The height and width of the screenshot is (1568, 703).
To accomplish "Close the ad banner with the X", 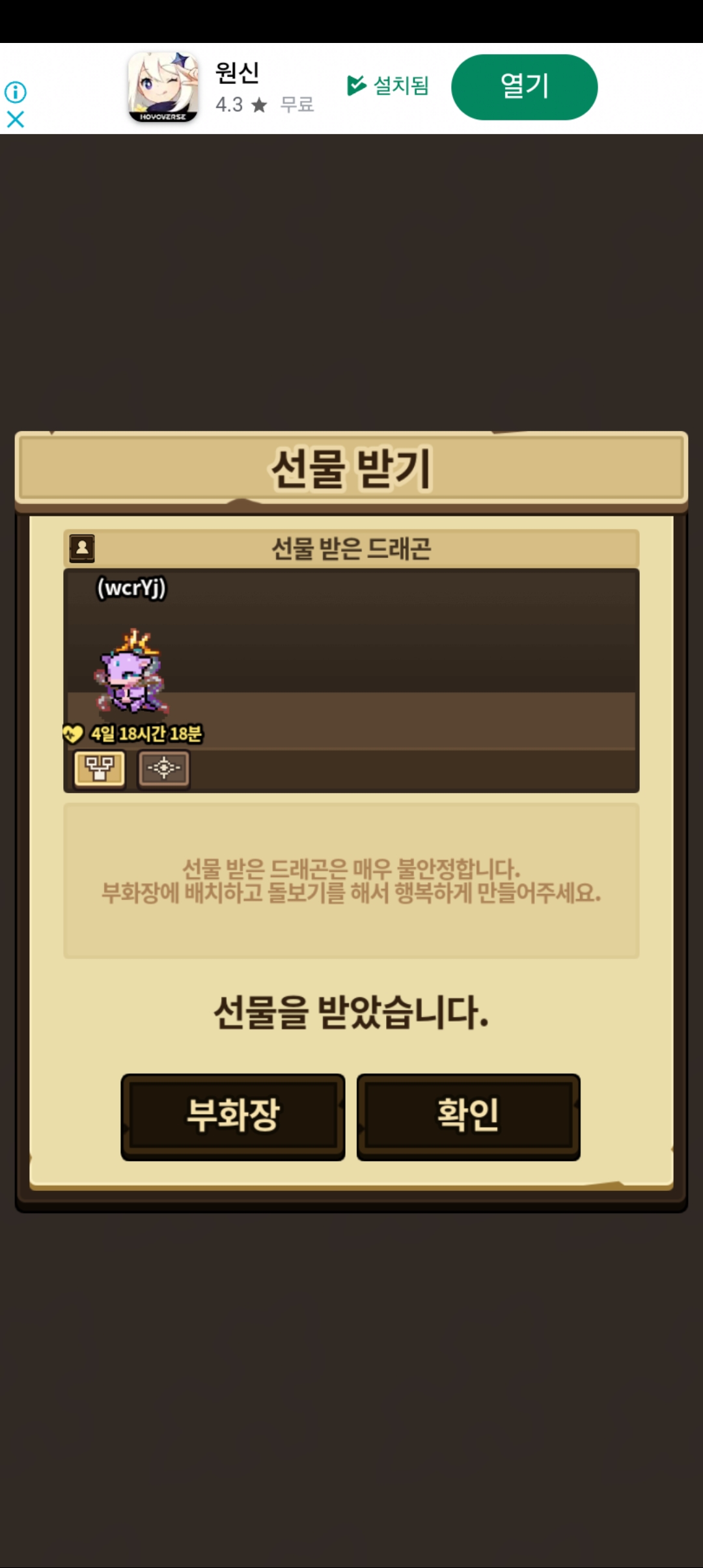I will point(16,119).
